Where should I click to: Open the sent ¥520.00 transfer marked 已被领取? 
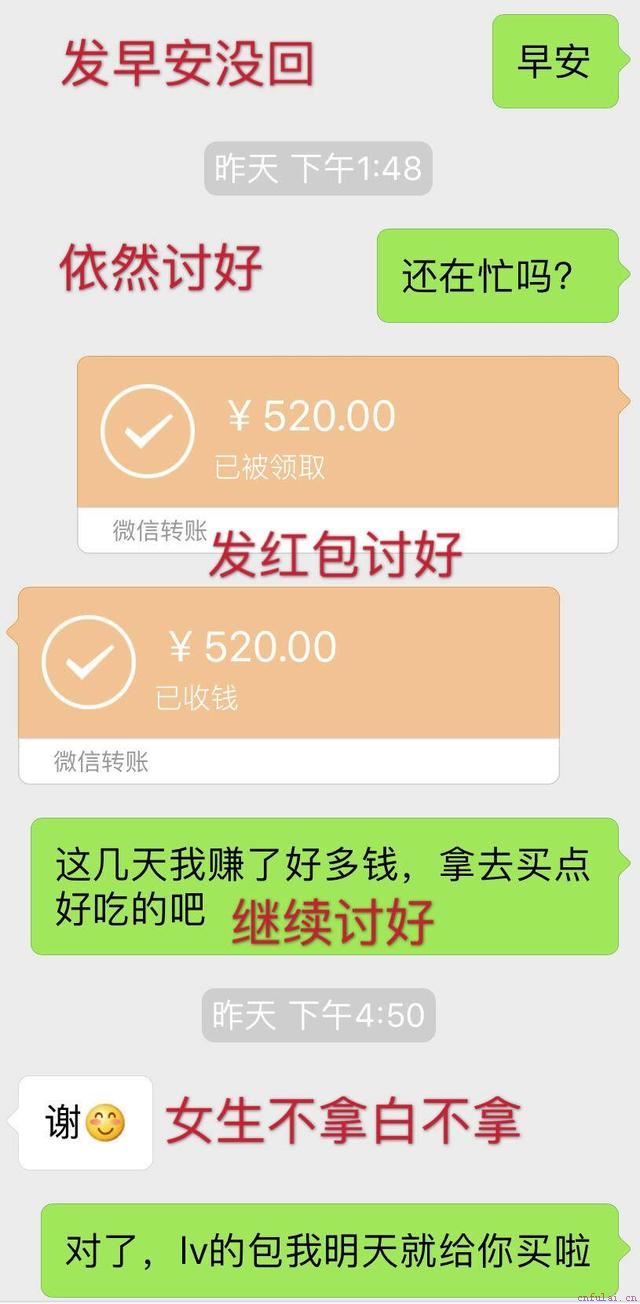[347, 435]
